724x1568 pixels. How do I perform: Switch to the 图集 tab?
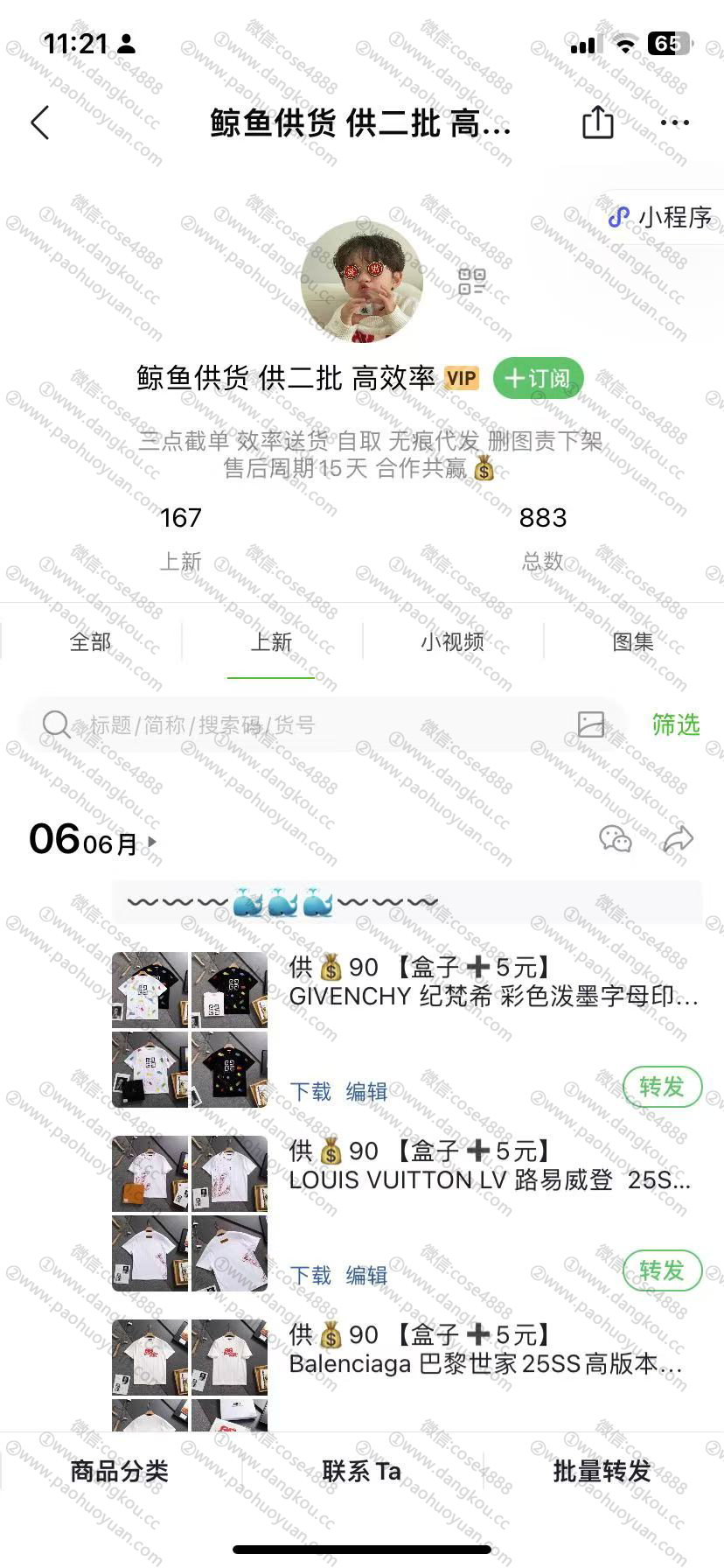pyautogui.click(x=633, y=642)
